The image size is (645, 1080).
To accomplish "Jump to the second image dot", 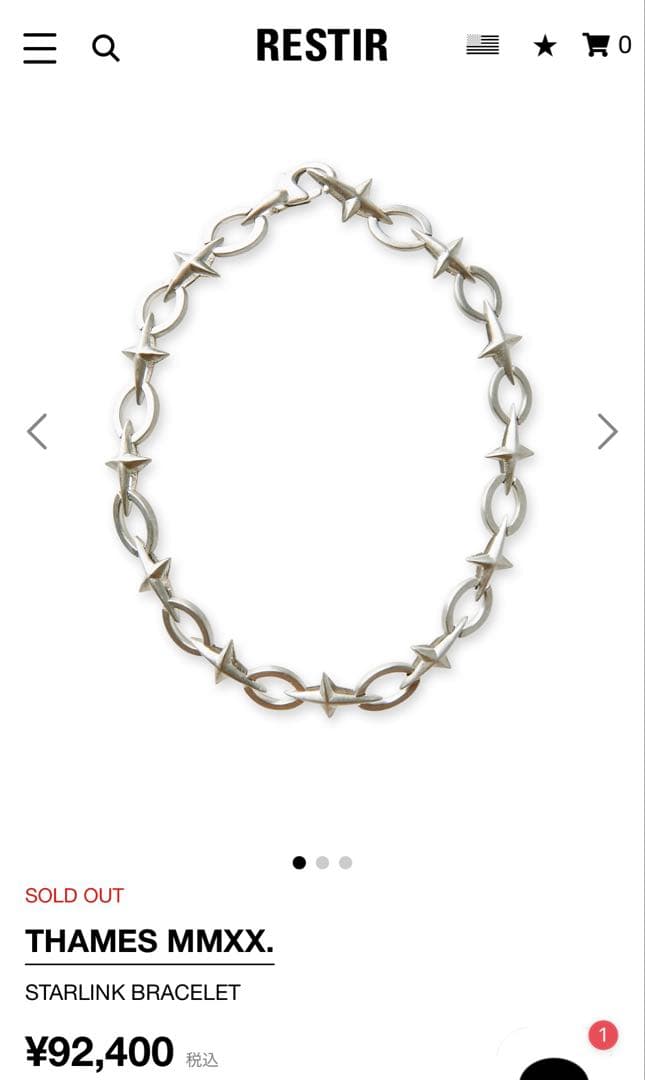I will 322,862.
